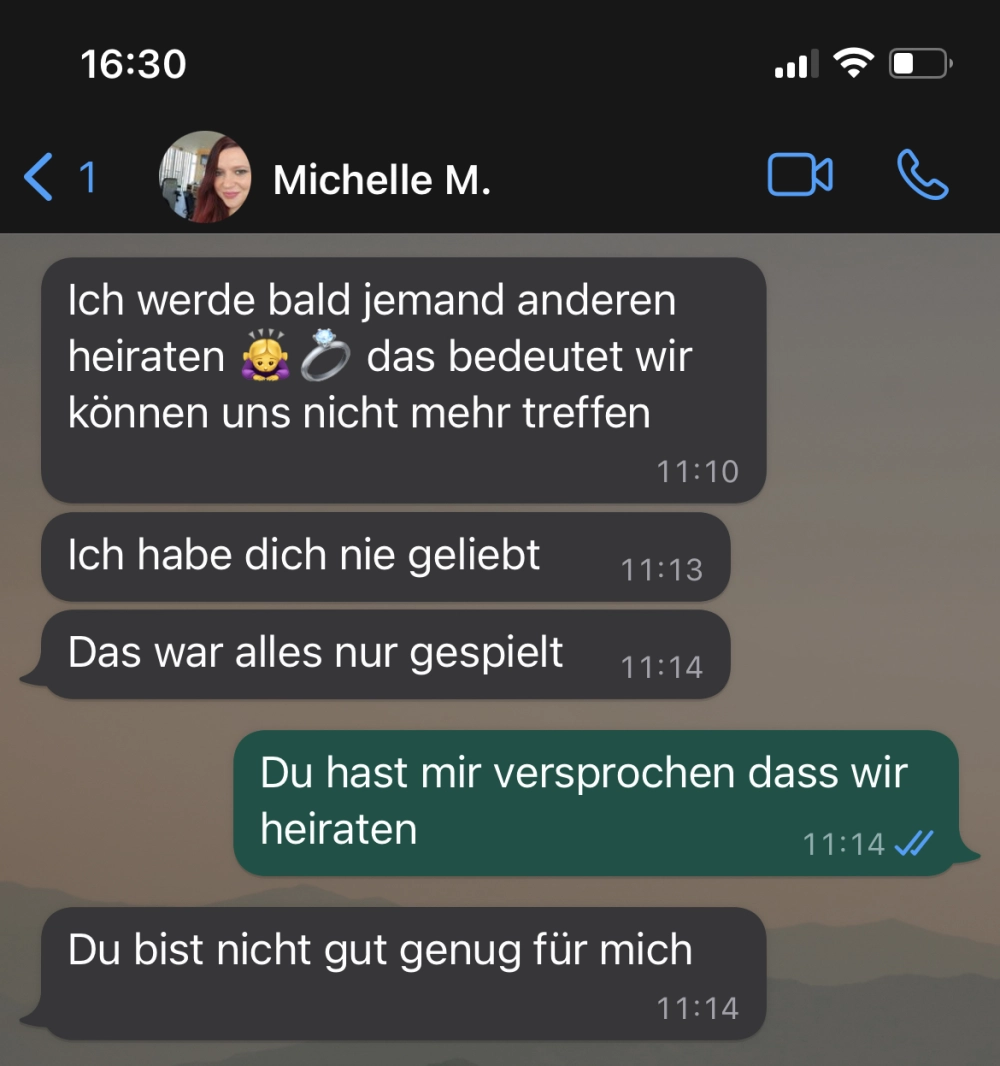Start a voice call with Michelle M.
1000x1066 pixels.
coord(922,176)
